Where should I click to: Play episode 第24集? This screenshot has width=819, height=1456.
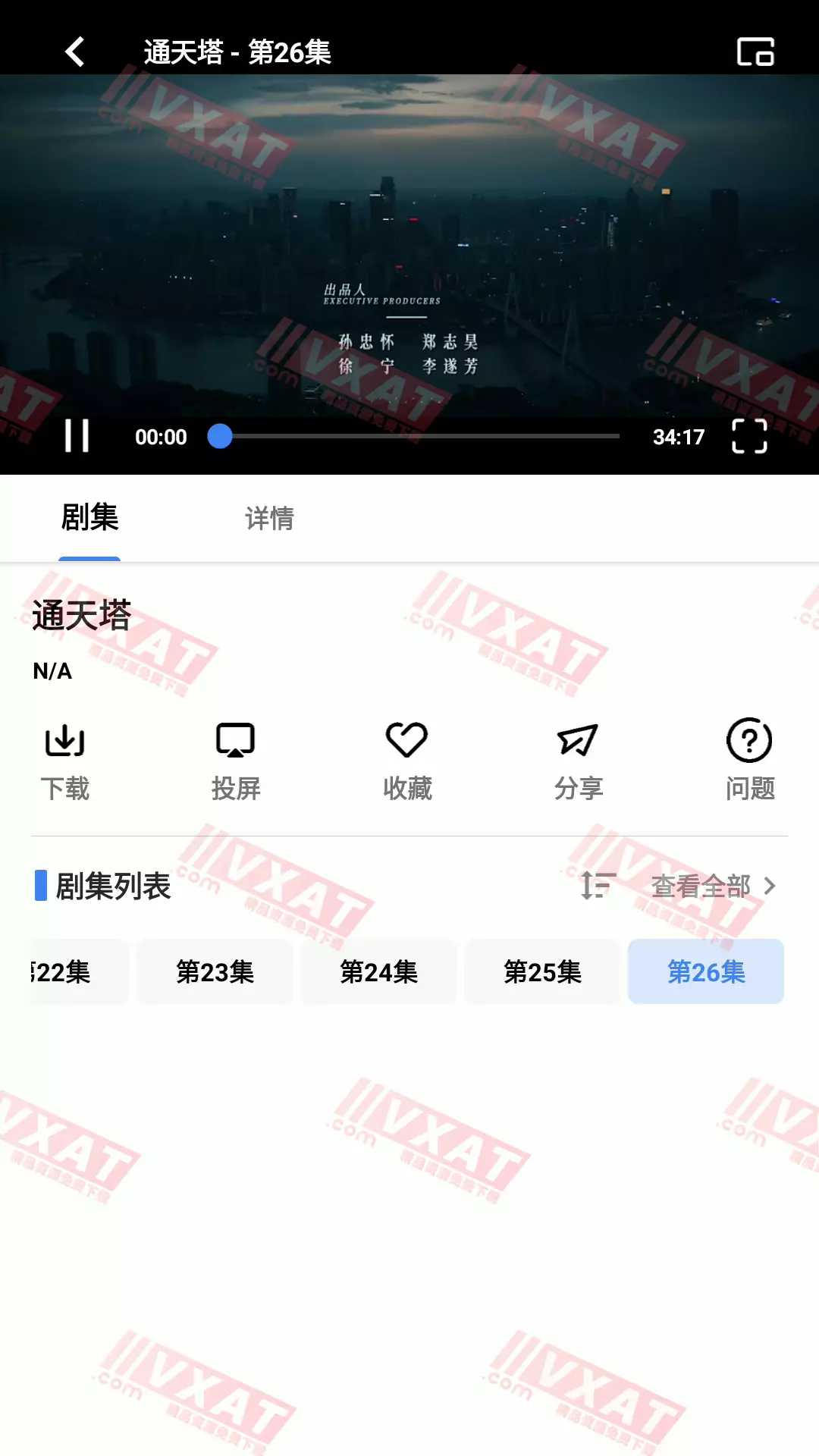point(378,971)
